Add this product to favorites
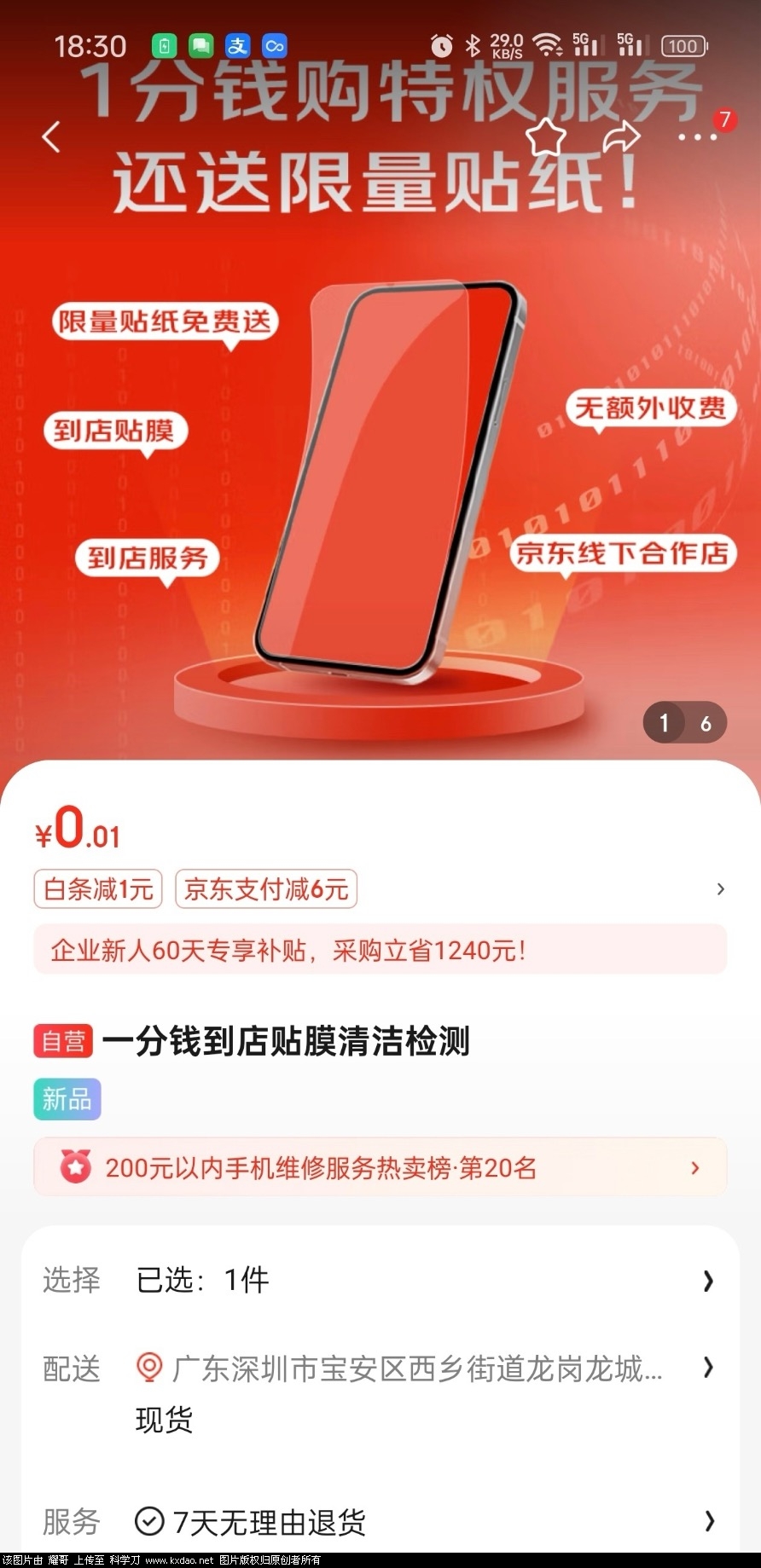This screenshot has height=1568, width=761. tap(546, 136)
